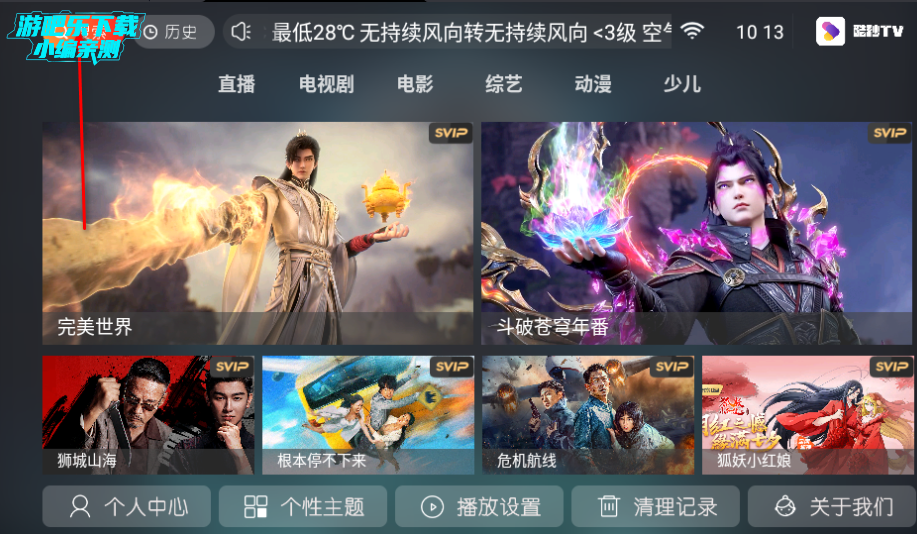Switch to the 直播 tab
Viewport: 917px width, 534px height.
point(237,84)
